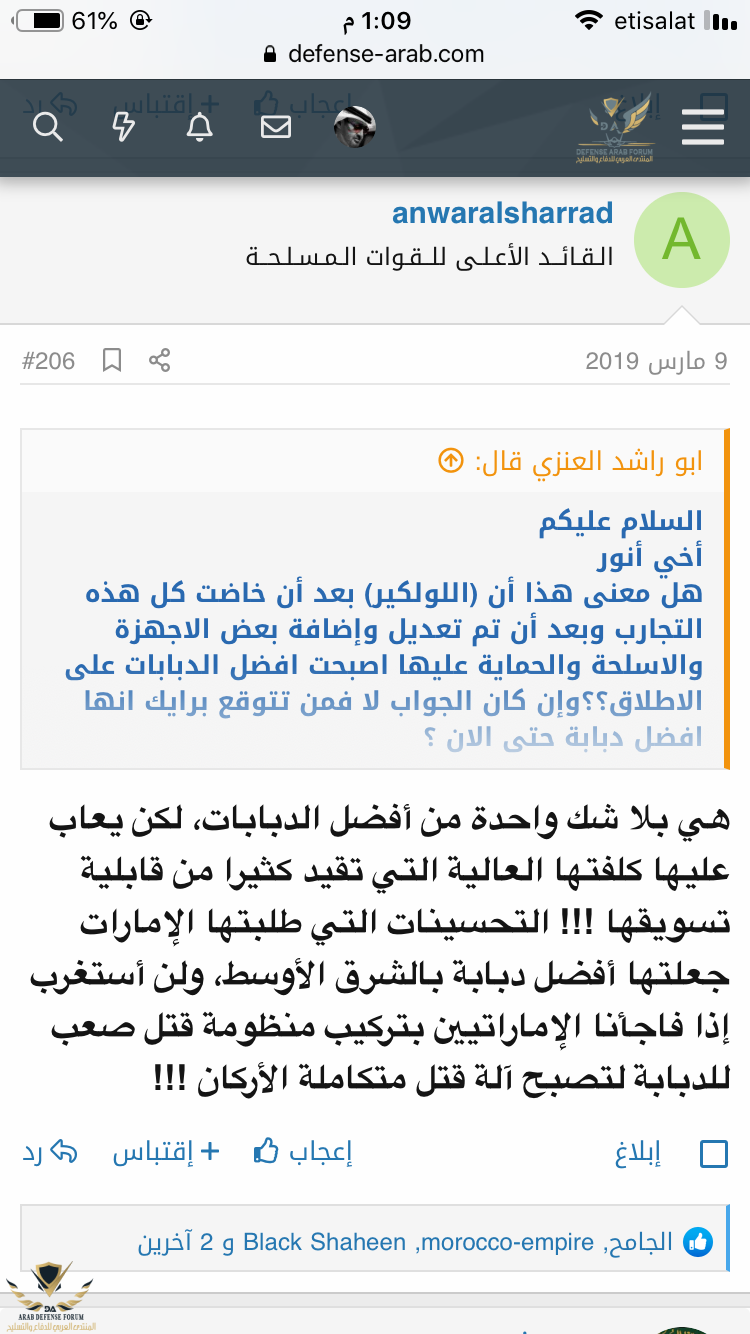Tap the green A avatar

(x=682, y=241)
